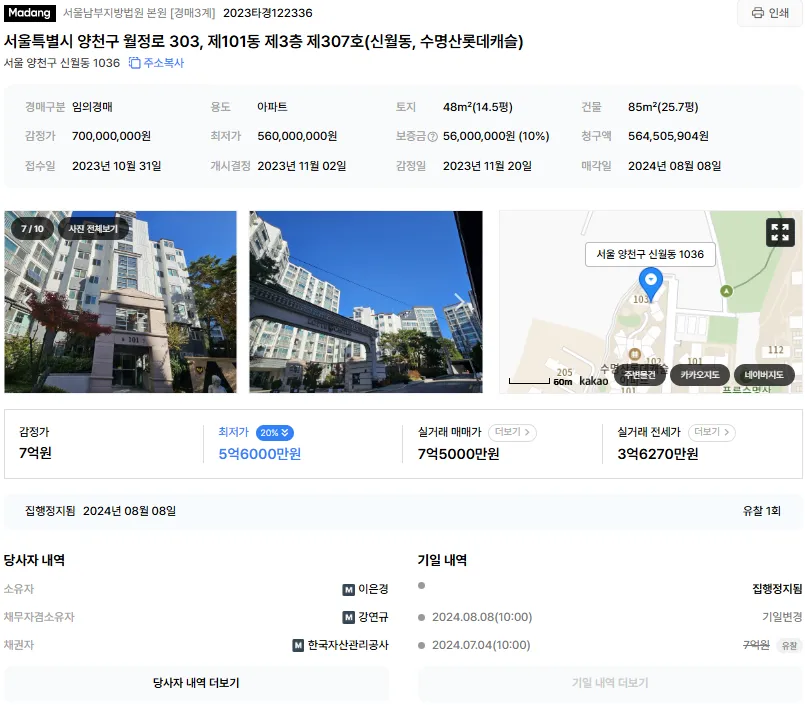The image size is (805, 705).
Task: Tap 더보기 next to 실거래 매매가
Action: (513, 433)
